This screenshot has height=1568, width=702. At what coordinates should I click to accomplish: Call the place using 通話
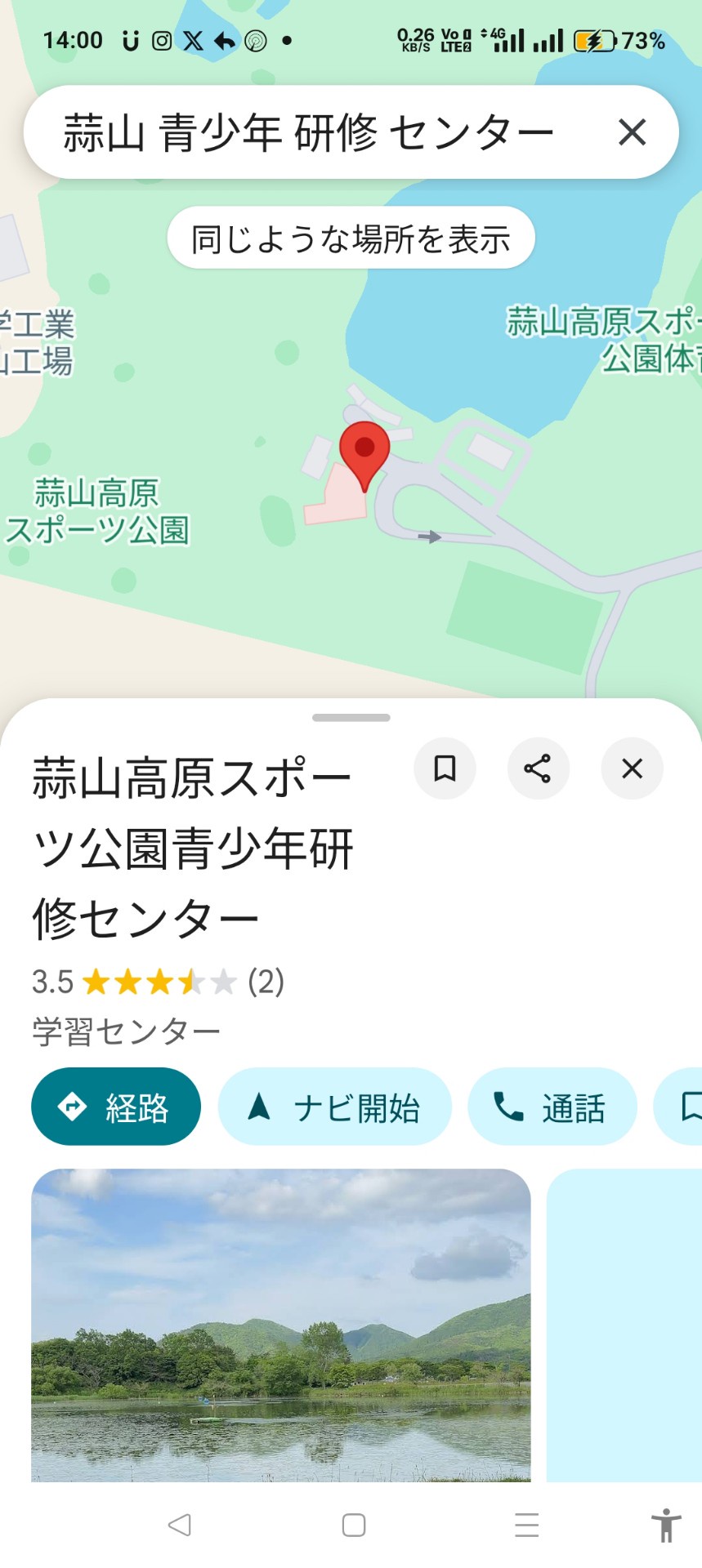point(552,1107)
